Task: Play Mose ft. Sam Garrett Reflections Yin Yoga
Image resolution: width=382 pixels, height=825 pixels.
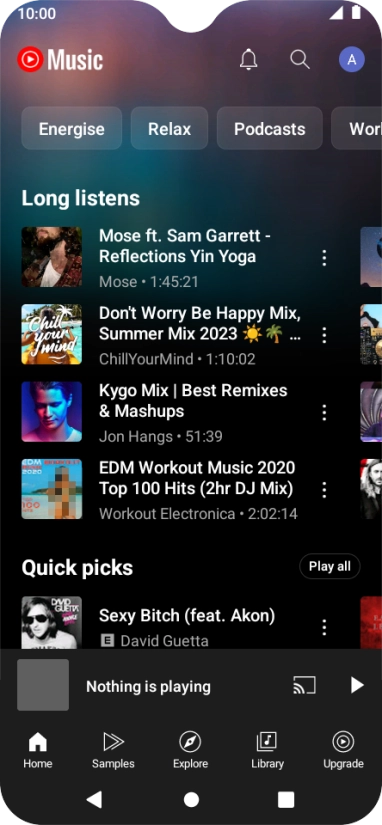Action: tap(174, 257)
